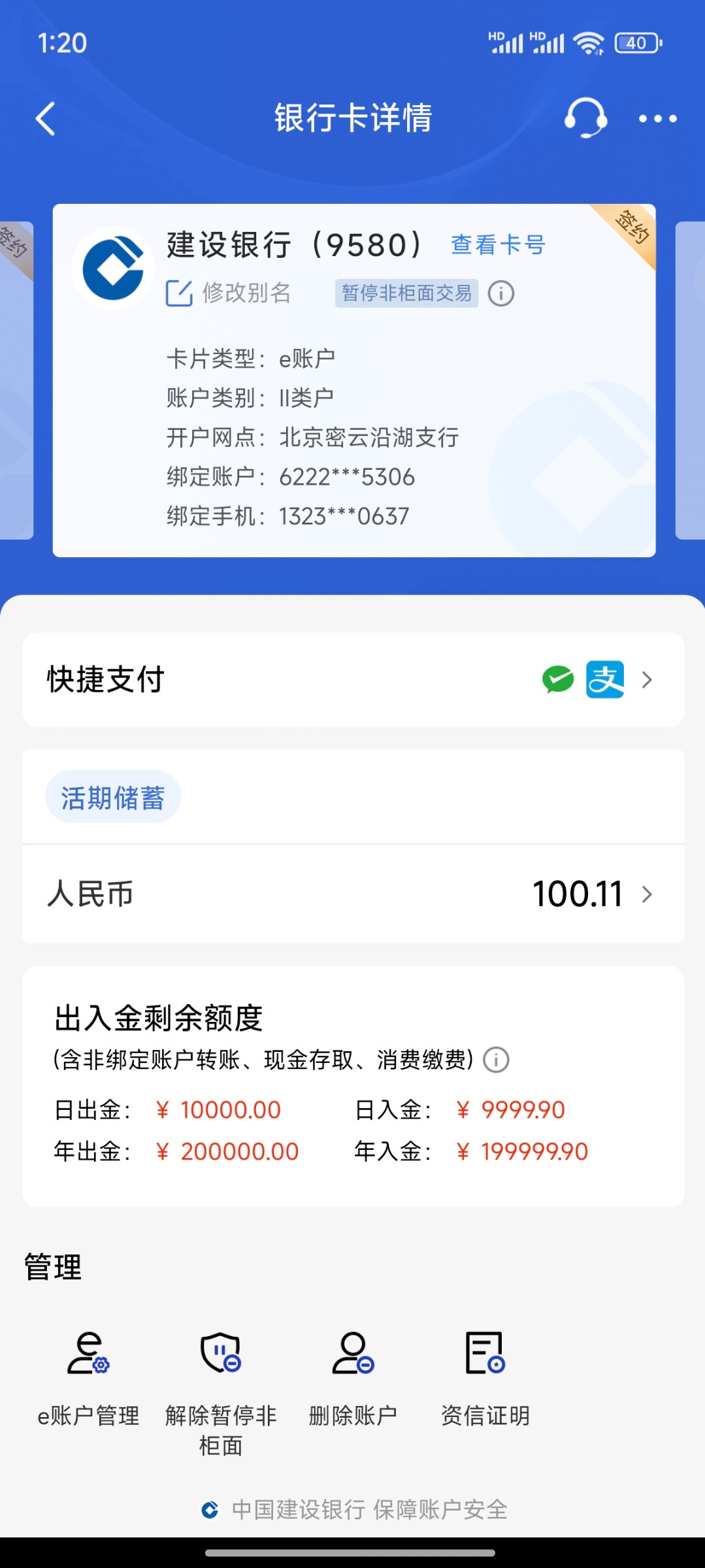Open info icon next to 出入金剩余额度 note
Viewport: 705px width, 1568px height.
pyautogui.click(x=496, y=1060)
